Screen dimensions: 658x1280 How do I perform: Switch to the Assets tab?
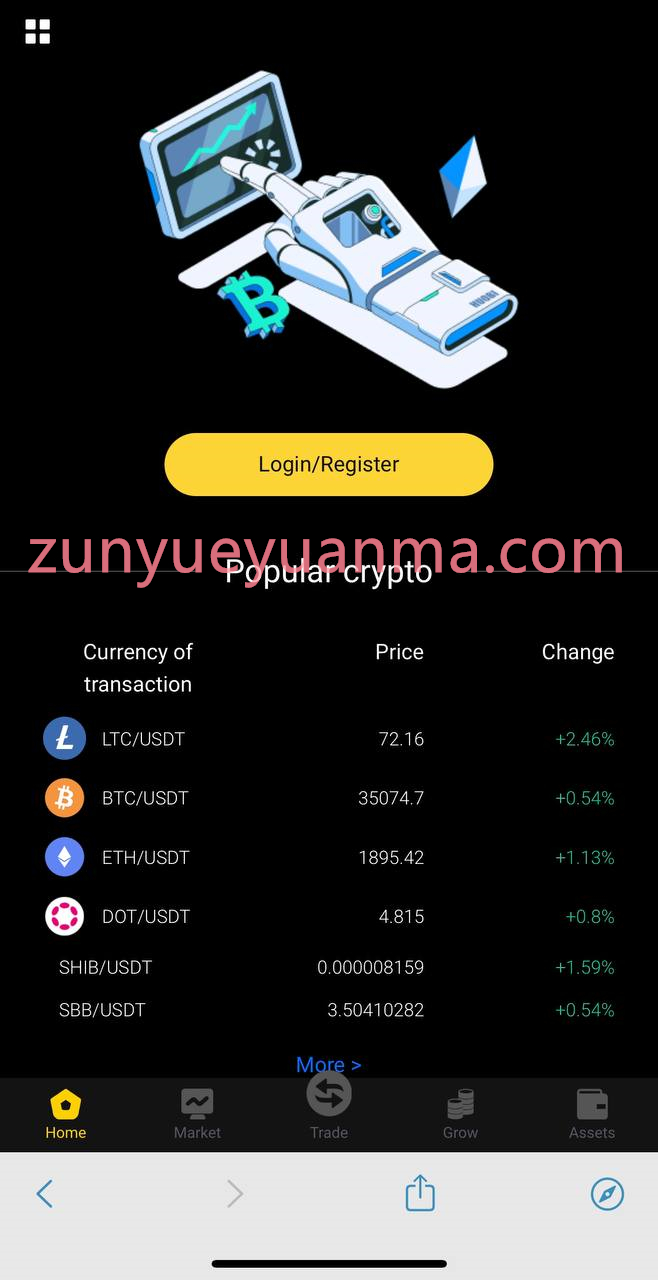(x=592, y=1114)
